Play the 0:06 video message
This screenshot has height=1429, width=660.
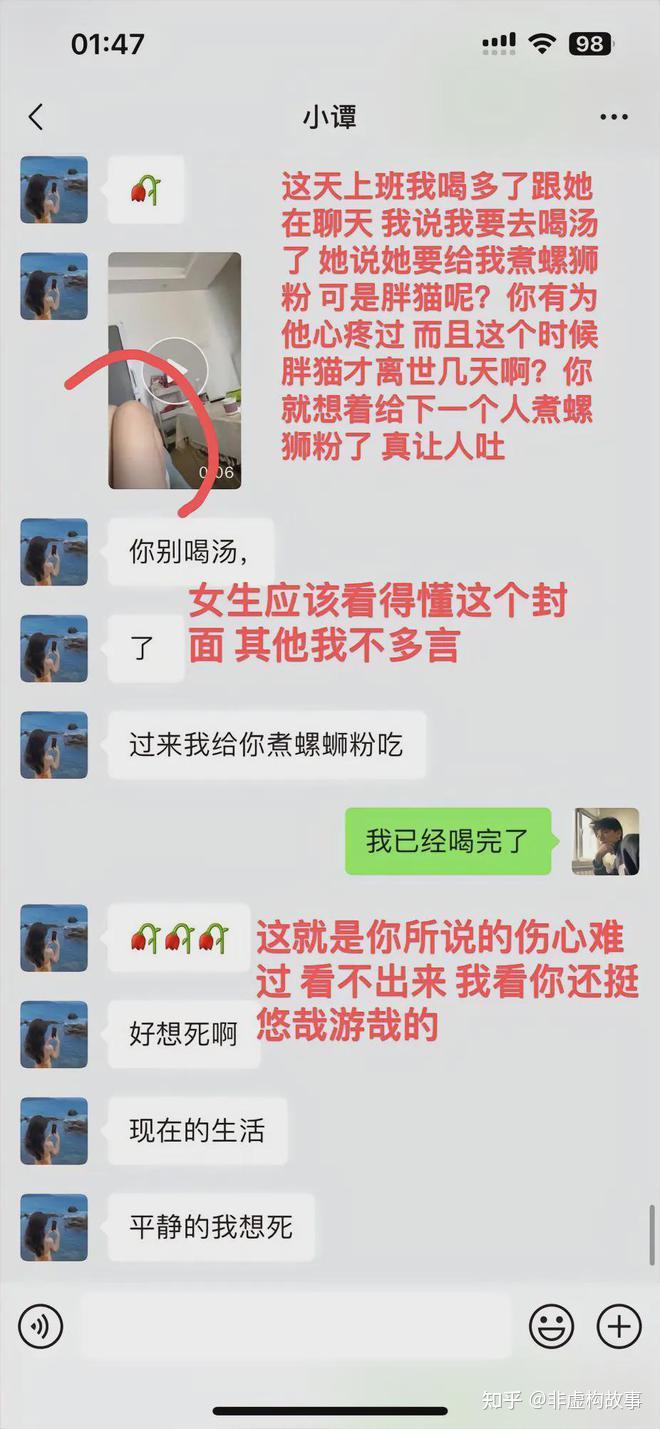point(175,371)
